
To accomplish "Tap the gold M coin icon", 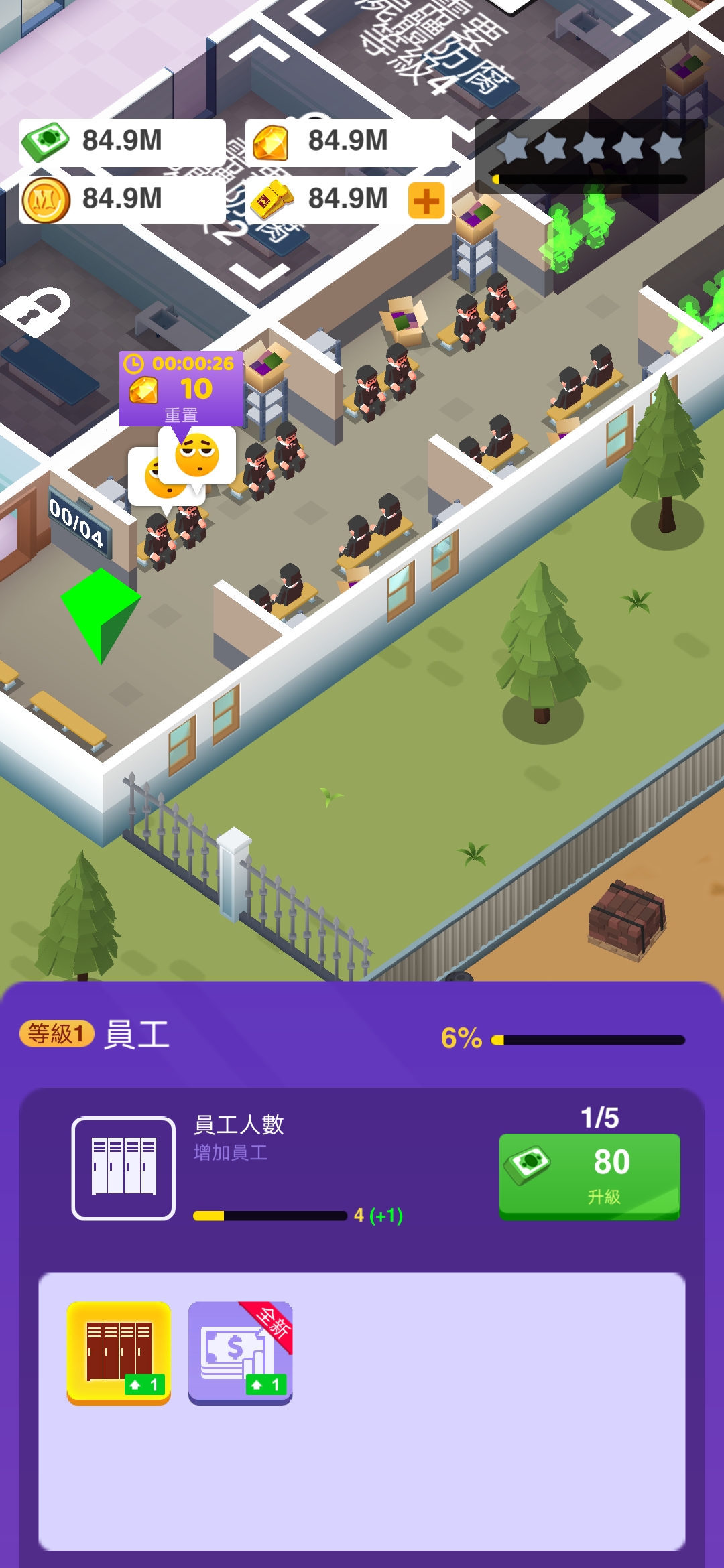I will [43, 199].
